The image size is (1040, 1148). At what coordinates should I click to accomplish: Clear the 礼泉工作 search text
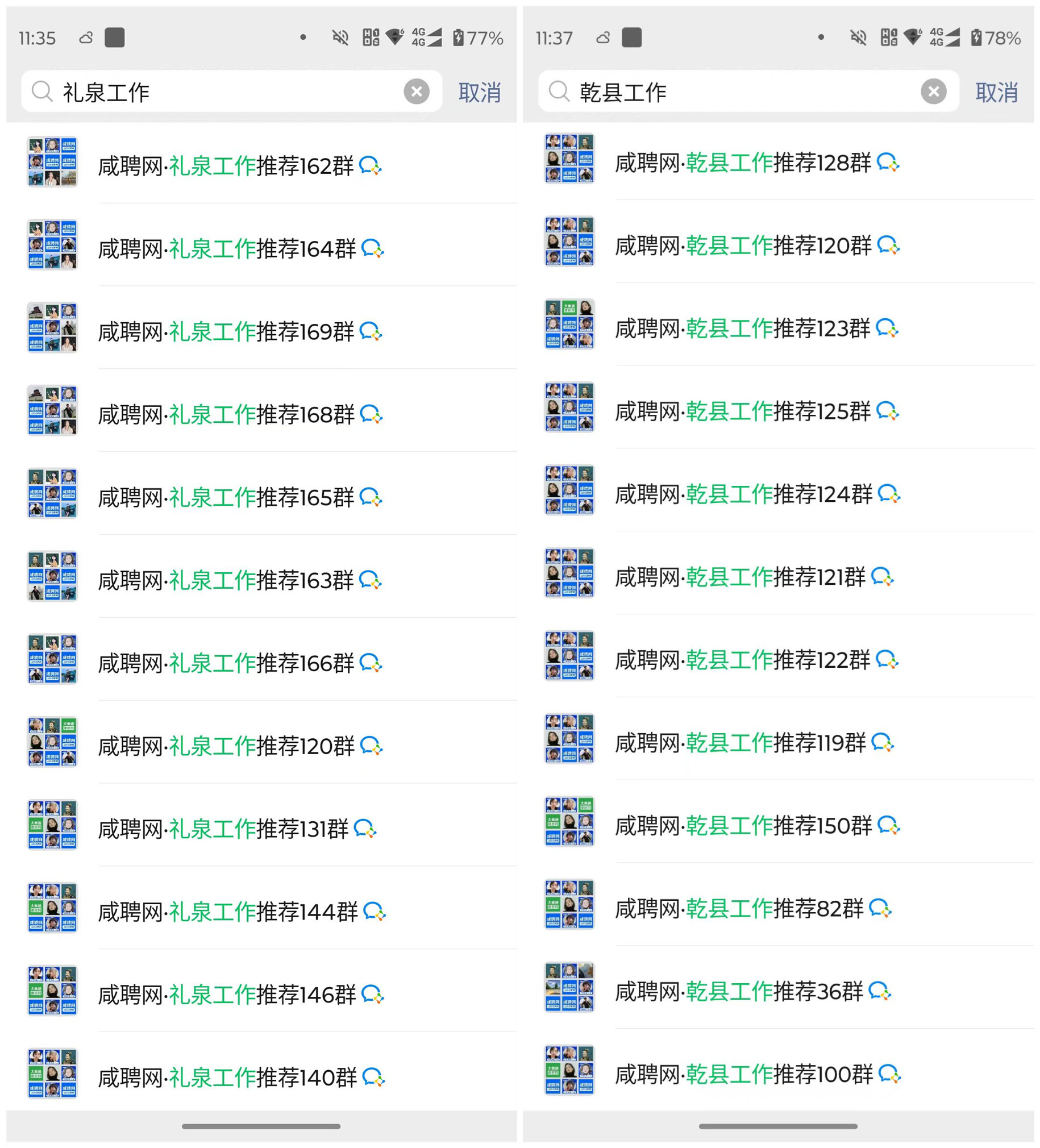click(x=417, y=91)
